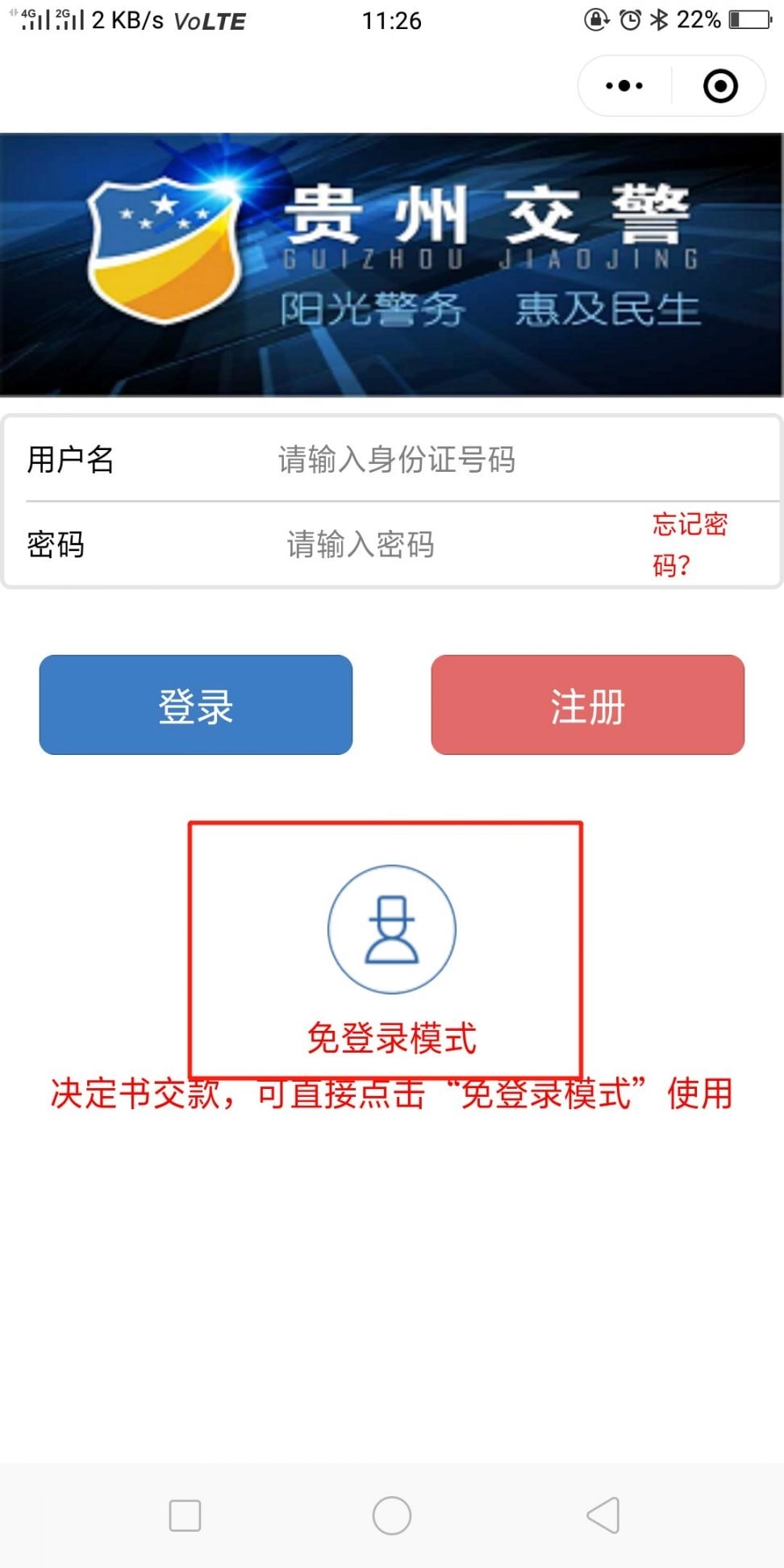The height and width of the screenshot is (1568, 784).
Task: Tap the red 注册 button
Action: pyautogui.click(x=587, y=705)
